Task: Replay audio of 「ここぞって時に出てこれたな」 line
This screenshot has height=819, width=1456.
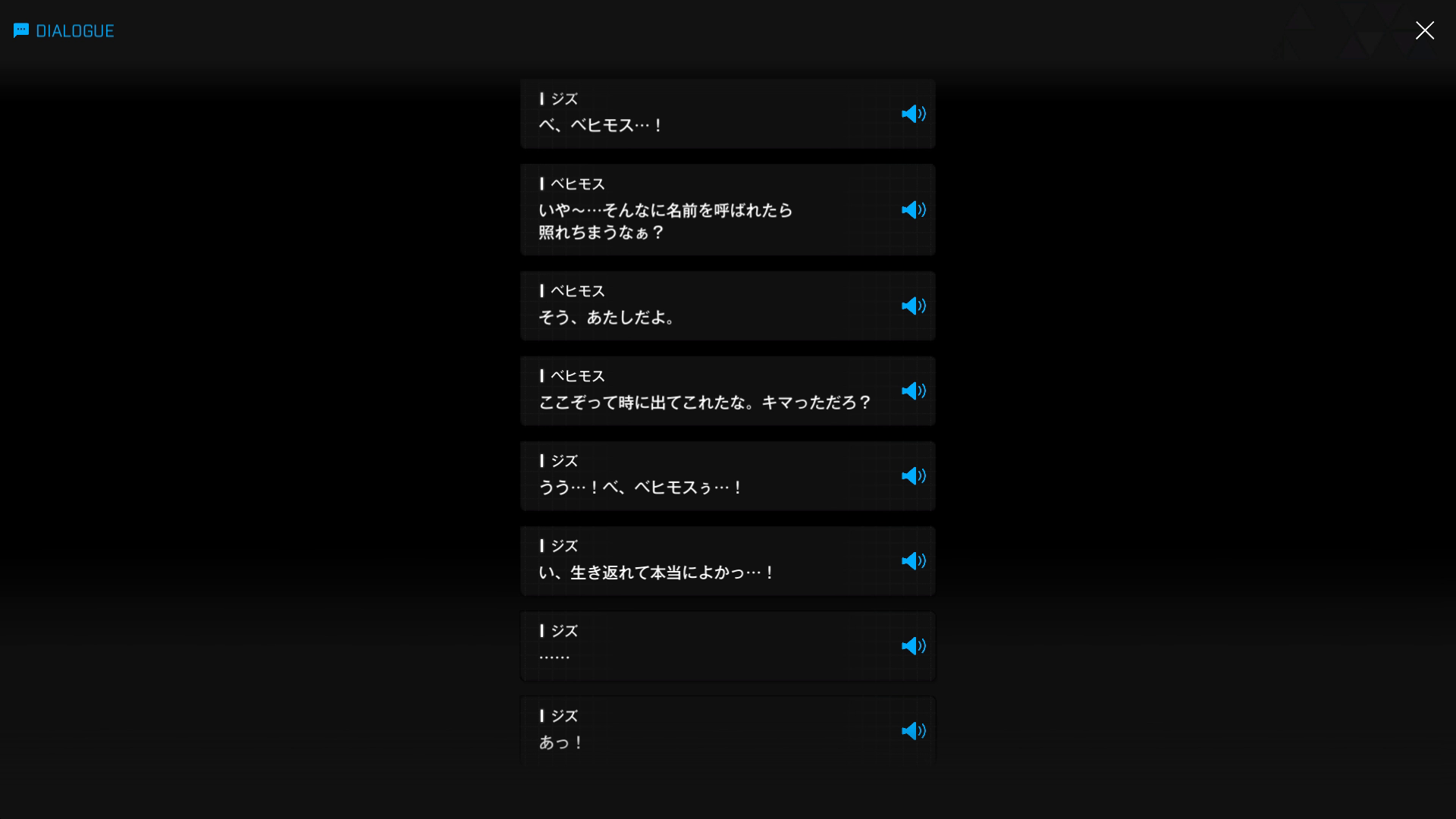Action: click(x=913, y=391)
